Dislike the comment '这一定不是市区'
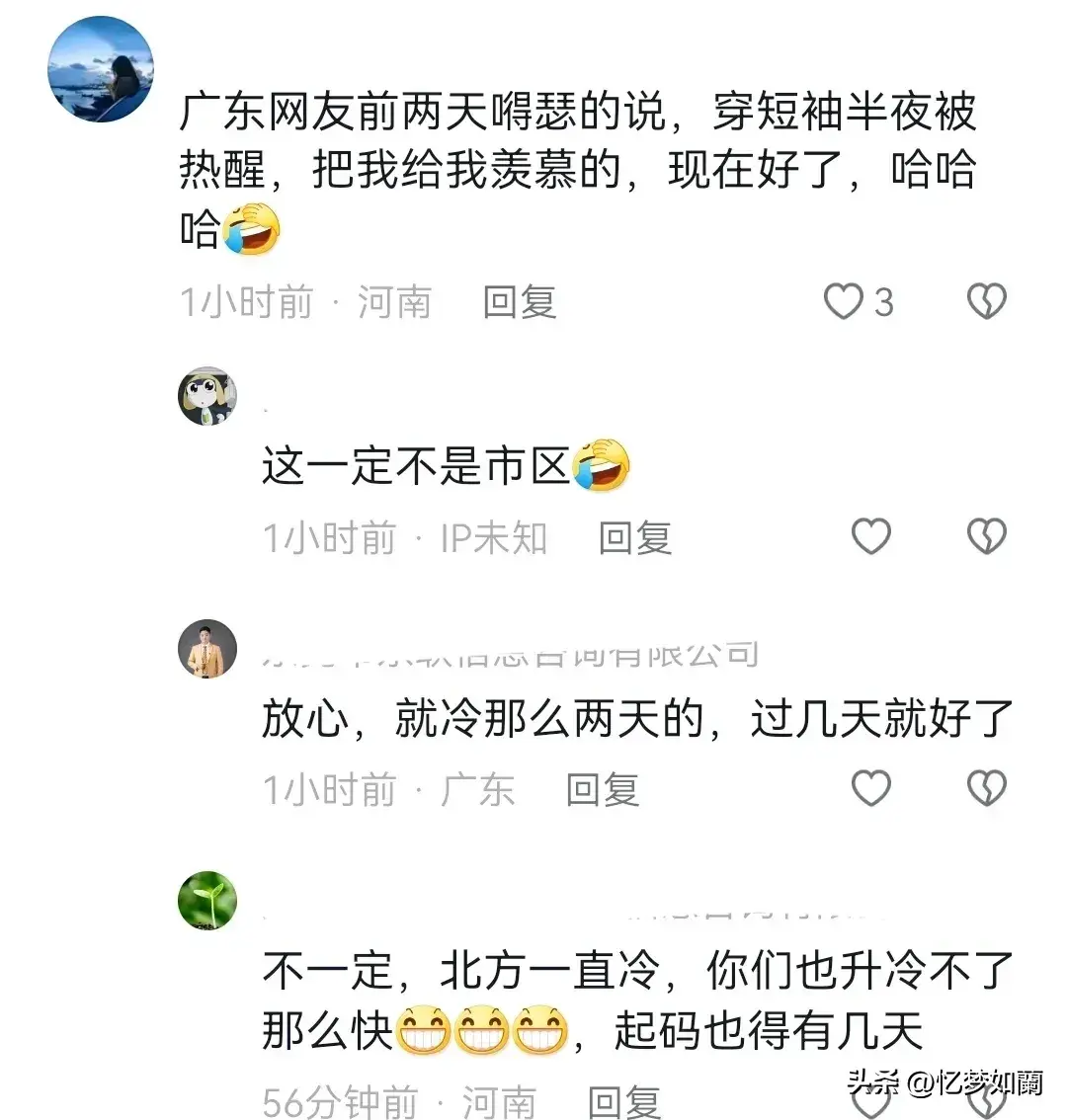This screenshot has height=1120, width=1067. point(986,536)
